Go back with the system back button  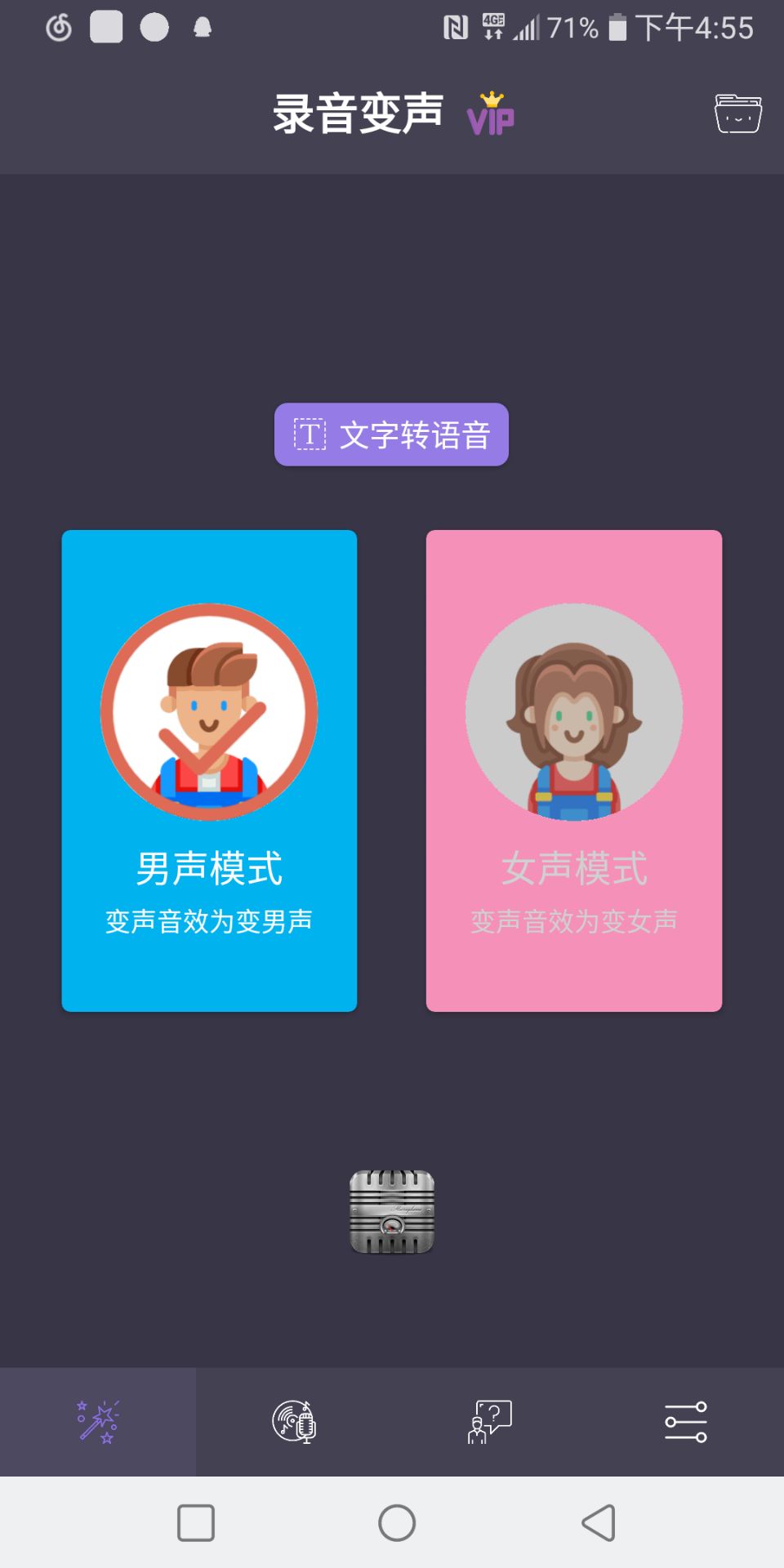[x=599, y=1523]
